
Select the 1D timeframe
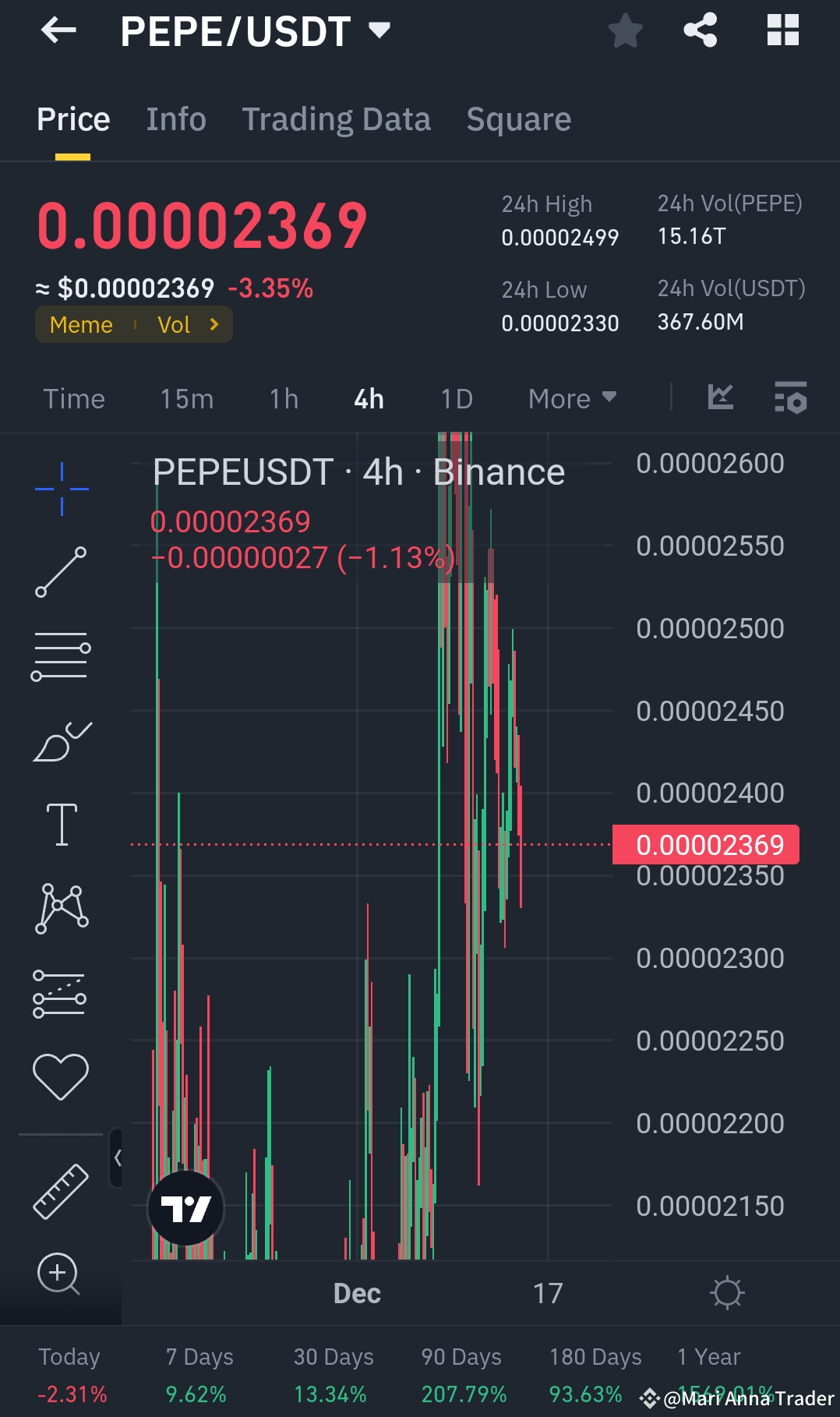[456, 398]
